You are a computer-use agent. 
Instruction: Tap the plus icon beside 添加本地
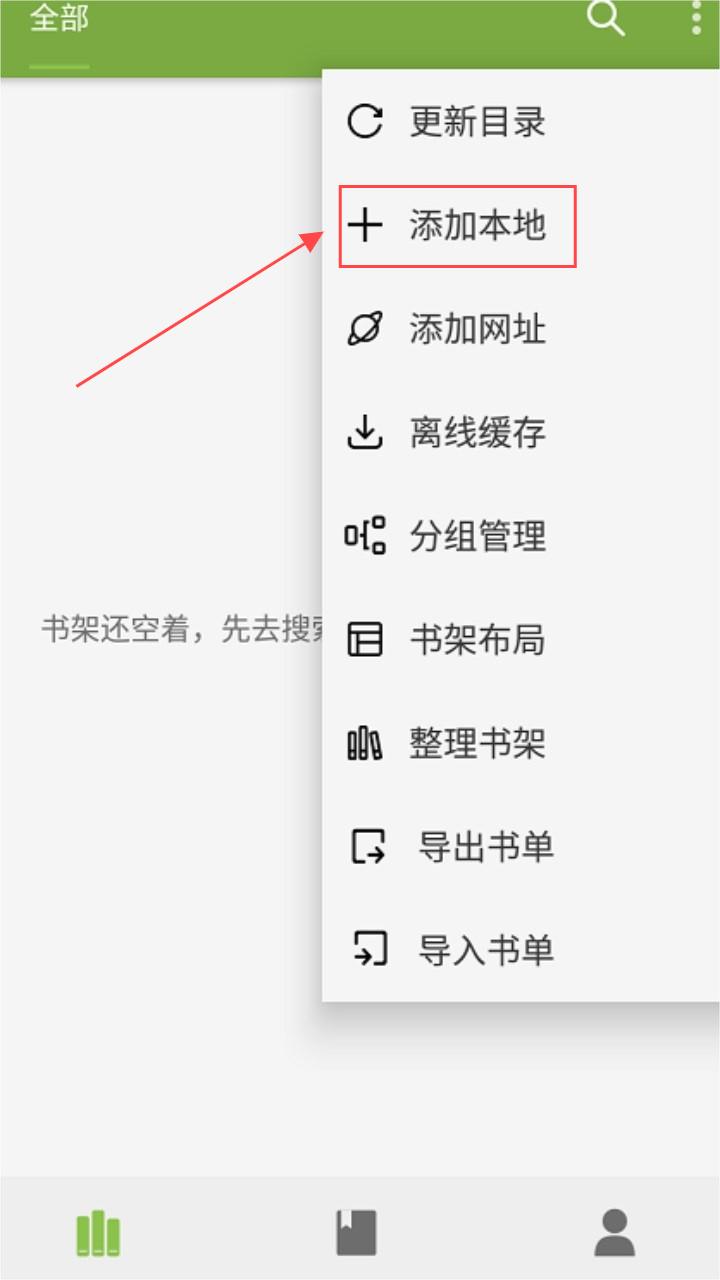point(366,226)
